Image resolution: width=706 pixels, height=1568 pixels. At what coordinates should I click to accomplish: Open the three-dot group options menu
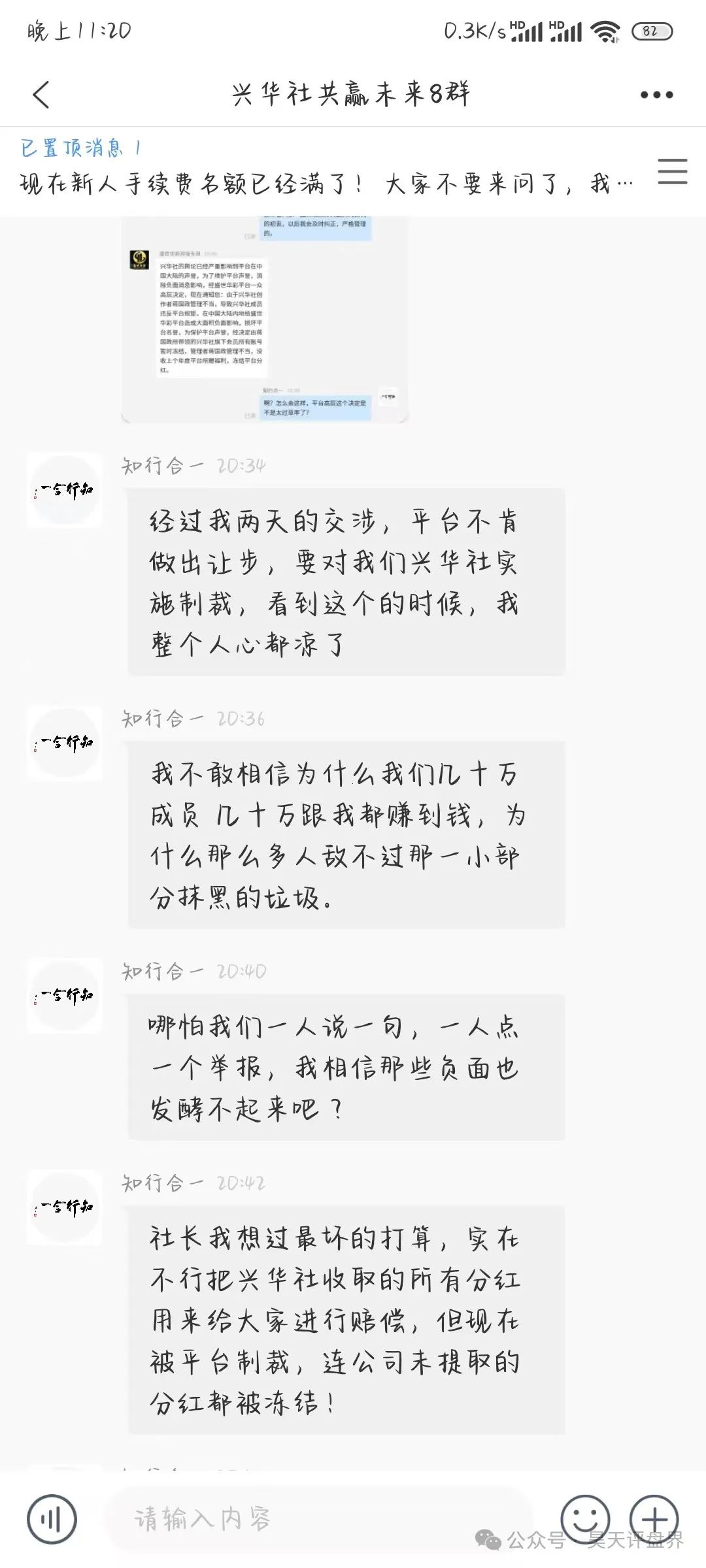tap(656, 95)
